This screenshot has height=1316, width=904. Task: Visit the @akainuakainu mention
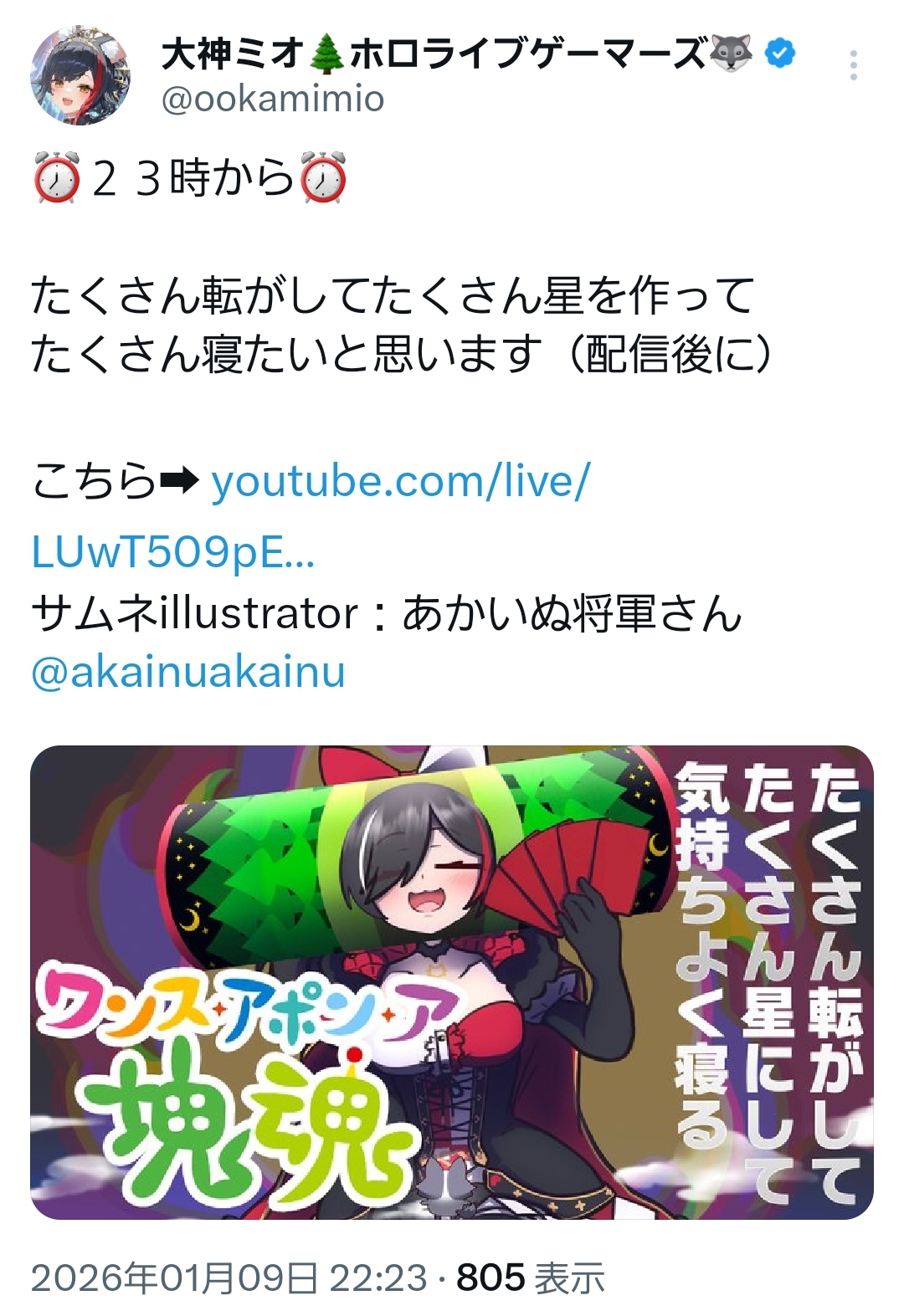[188, 673]
